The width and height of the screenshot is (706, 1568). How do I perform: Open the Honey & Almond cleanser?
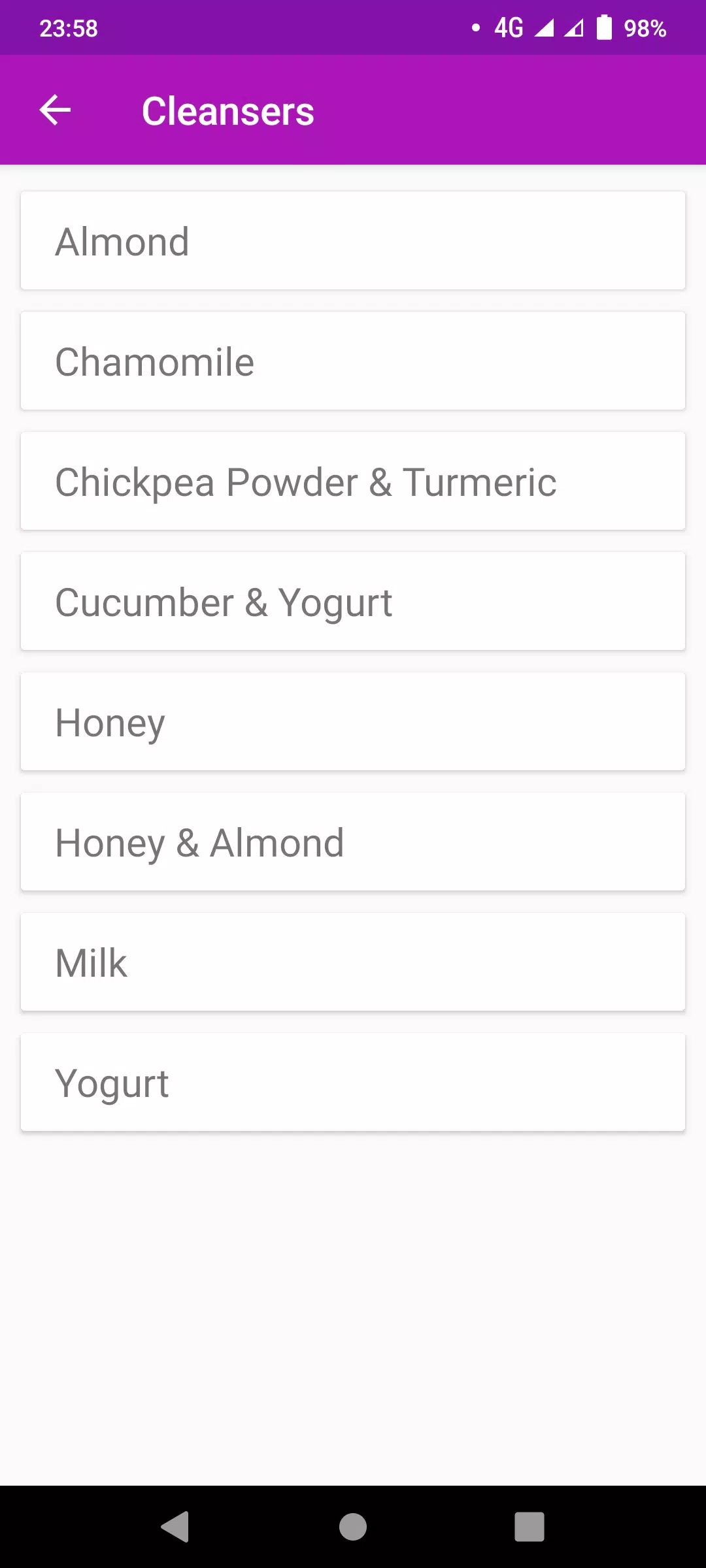(x=353, y=841)
